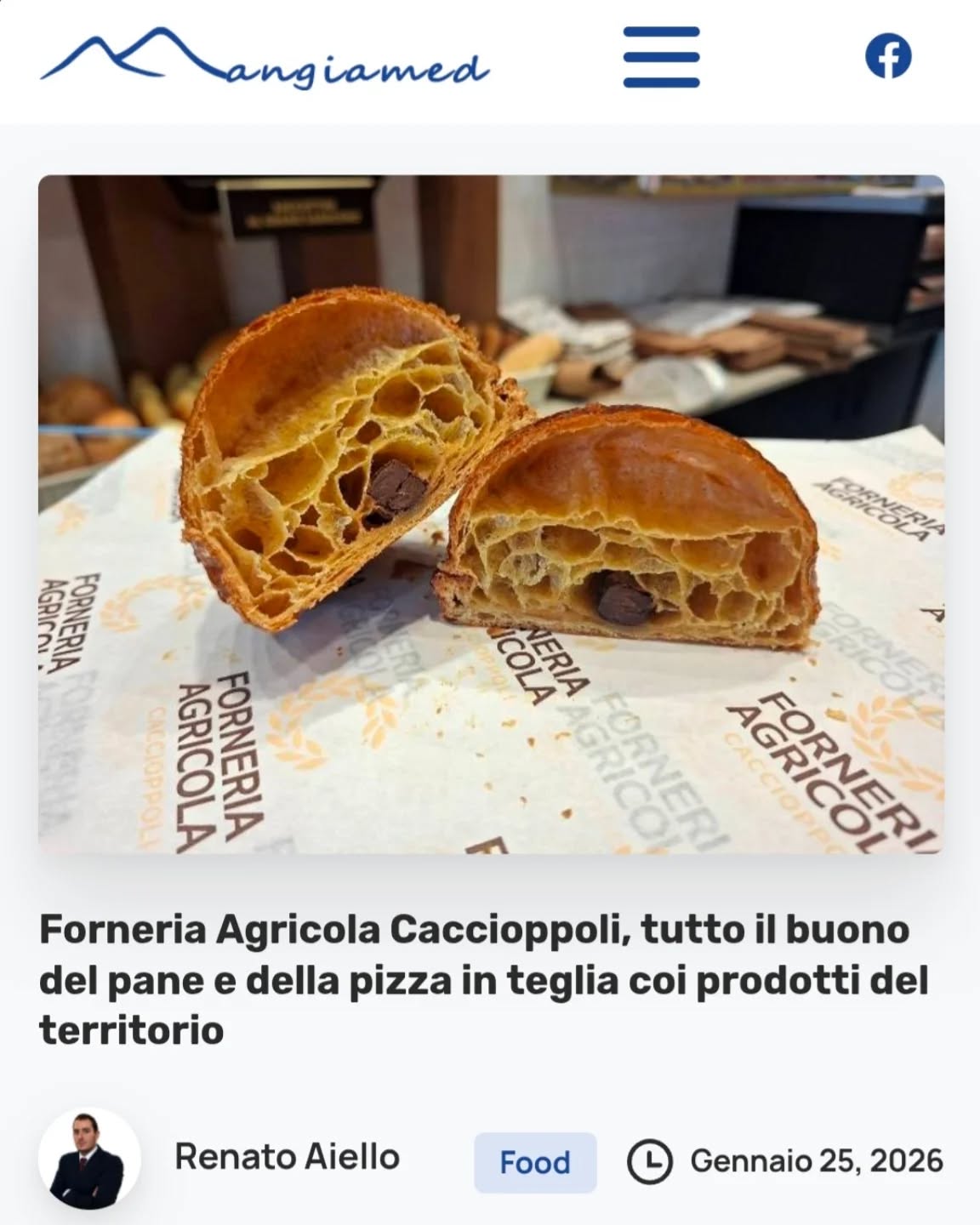Go to the Mangiamed homepage logo
This screenshot has width=980, height=1225.
tap(265, 59)
